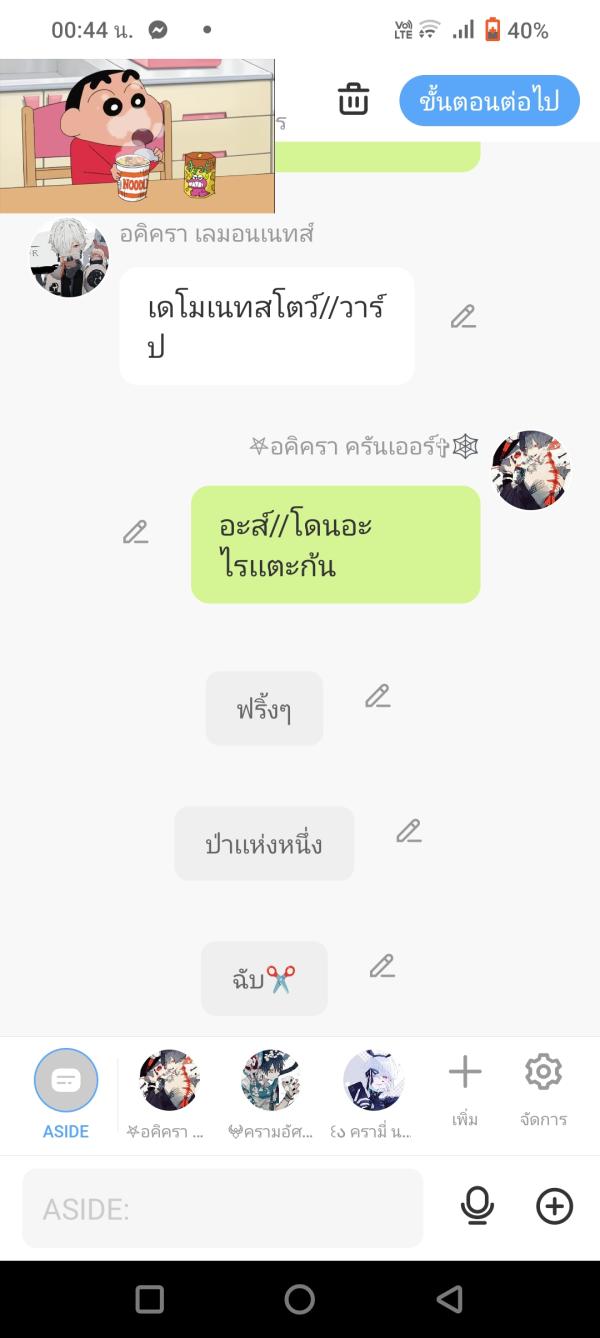
Task: Focus the ASIDE text input field
Action: click(x=222, y=1208)
